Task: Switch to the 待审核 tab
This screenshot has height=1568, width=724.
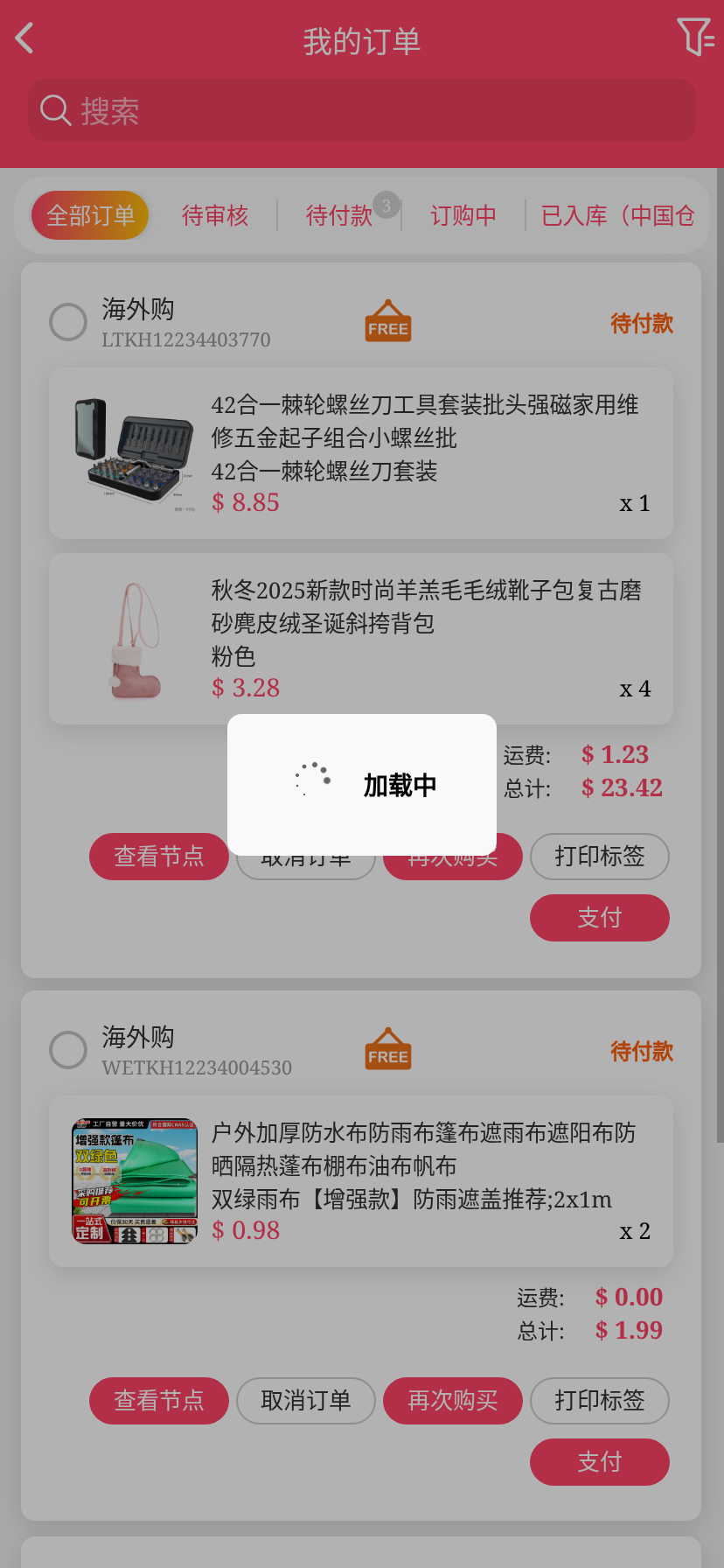Action: (215, 215)
